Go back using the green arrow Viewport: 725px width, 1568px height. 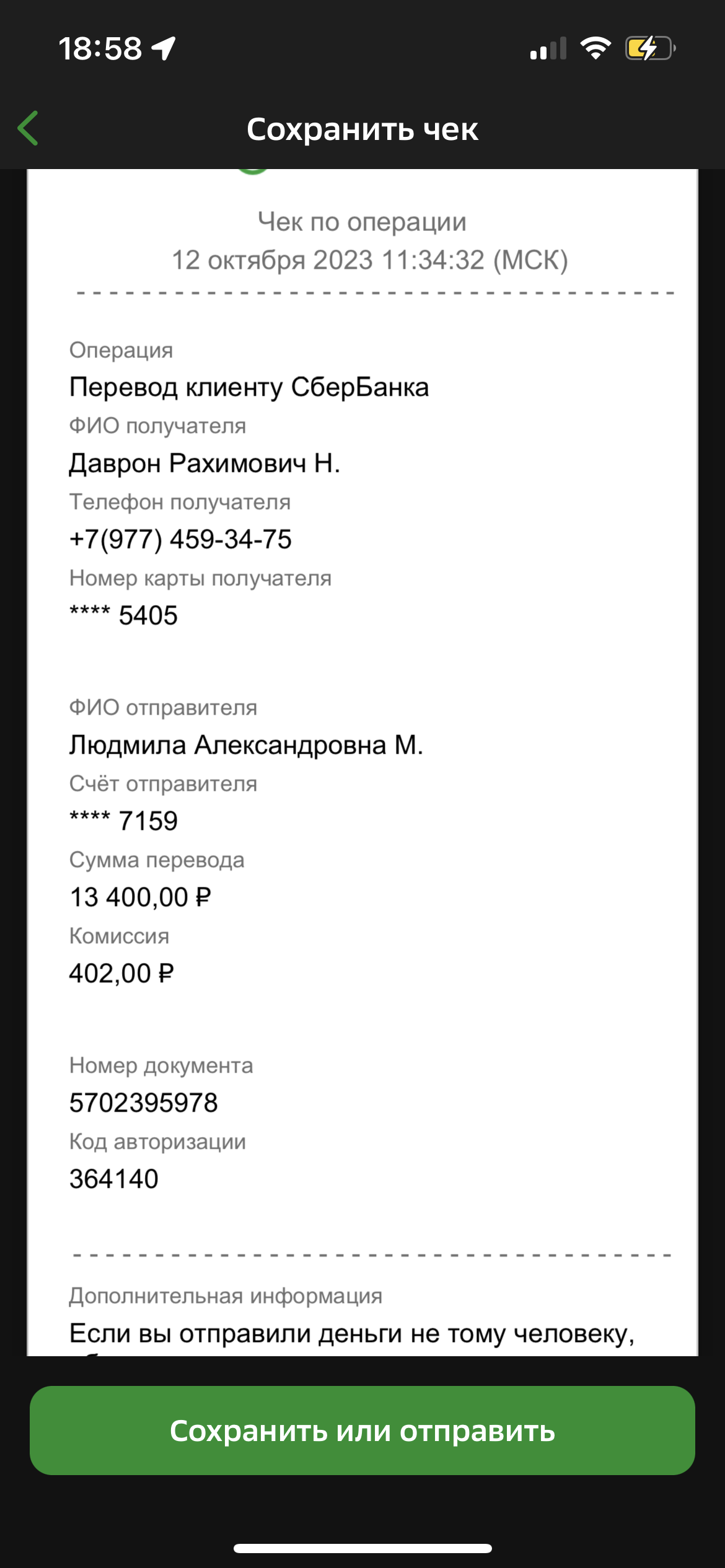click(29, 129)
